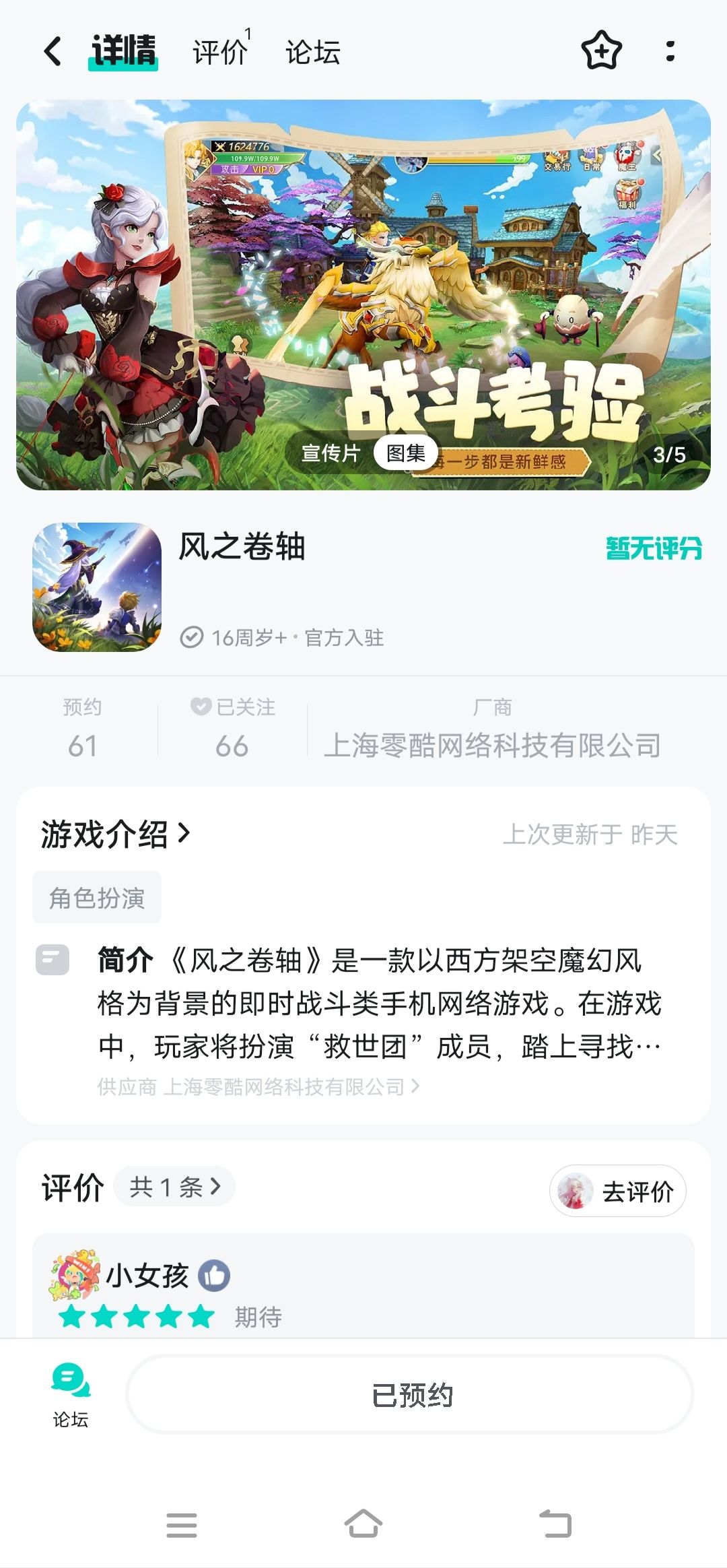Image resolution: width=727 pixels, height=1568 pixels.
Task: Tap the 角色扮演 tag chip
Action: (x=97, y=898)
